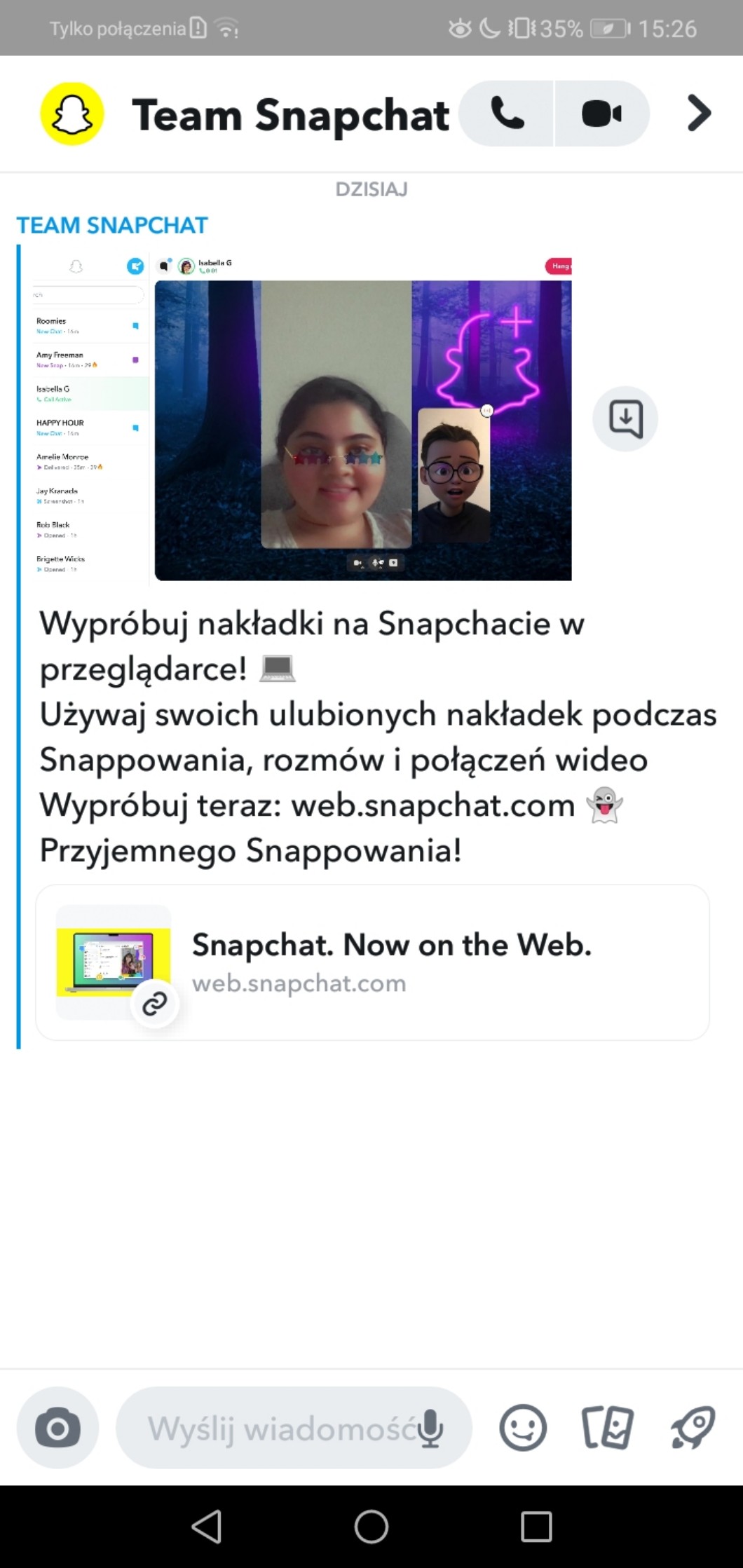Open the camera from the chat bar
743x1568 pixels.
(57, 1428)
